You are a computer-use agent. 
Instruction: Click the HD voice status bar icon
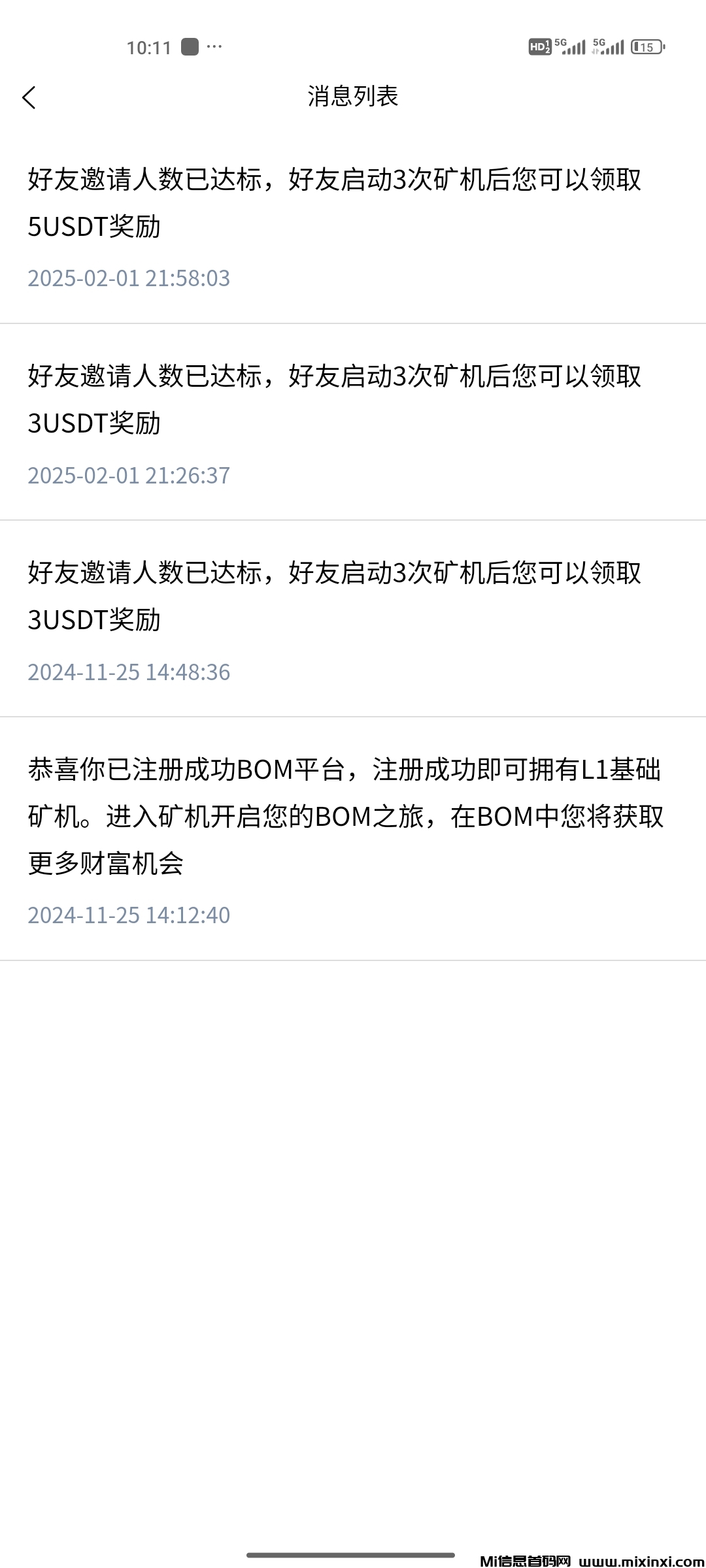point(539,46)
